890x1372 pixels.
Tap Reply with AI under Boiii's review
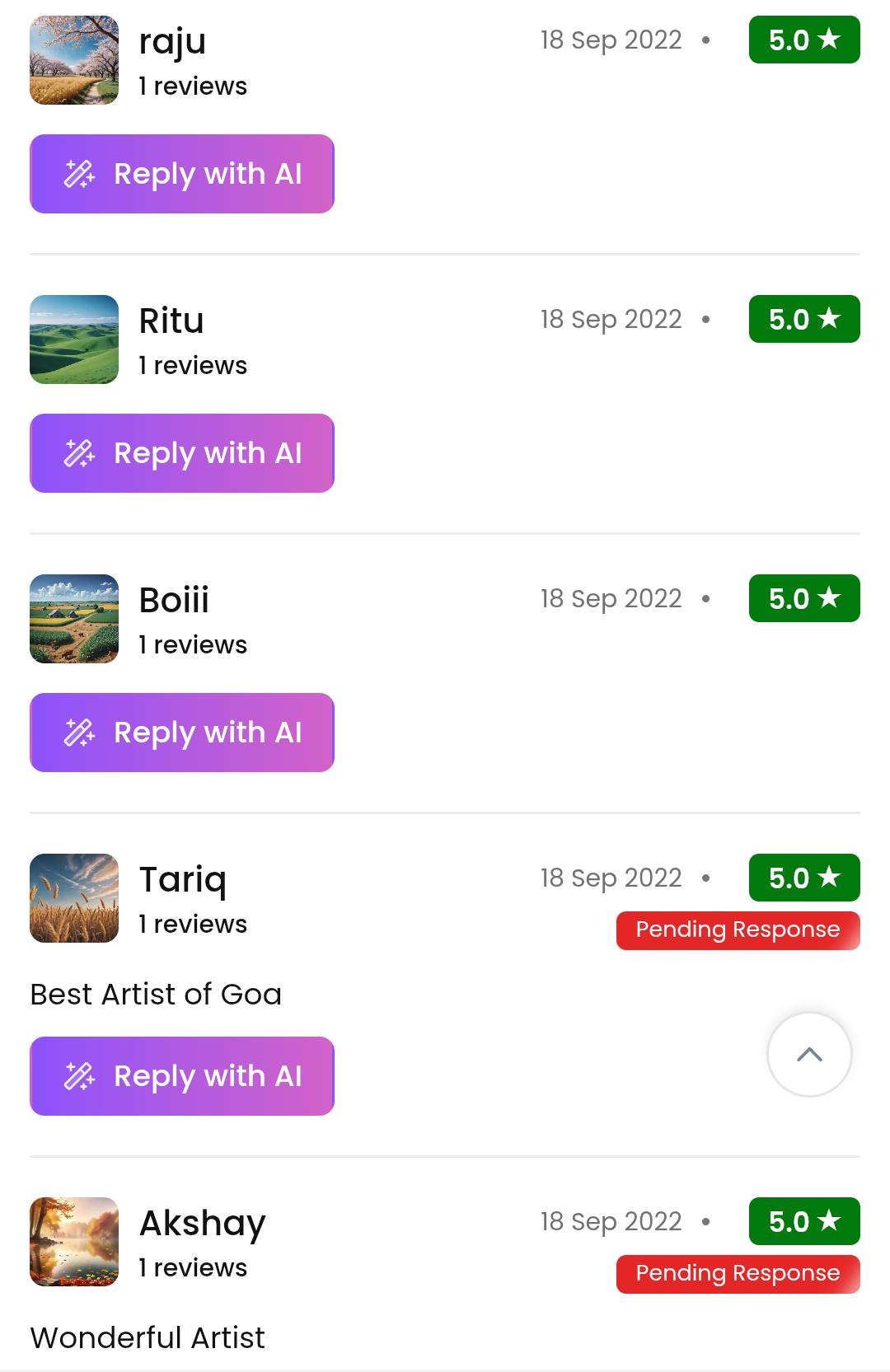click(182, 733)
